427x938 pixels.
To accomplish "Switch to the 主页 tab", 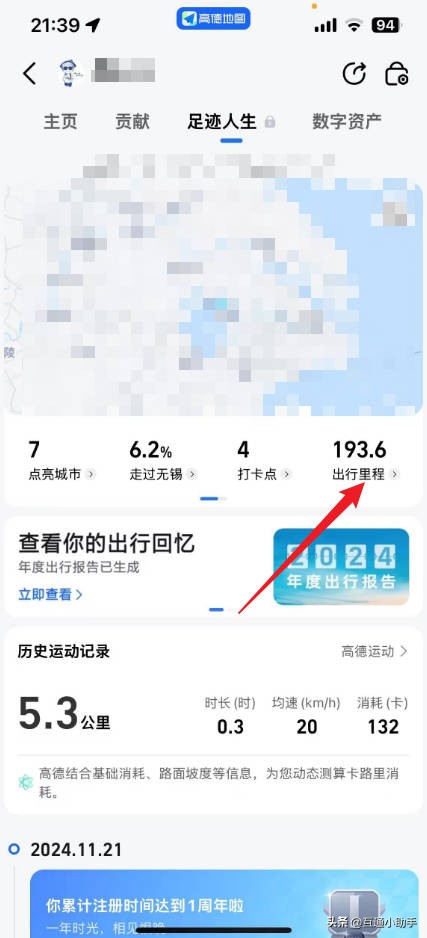I will tap(60, 121).
